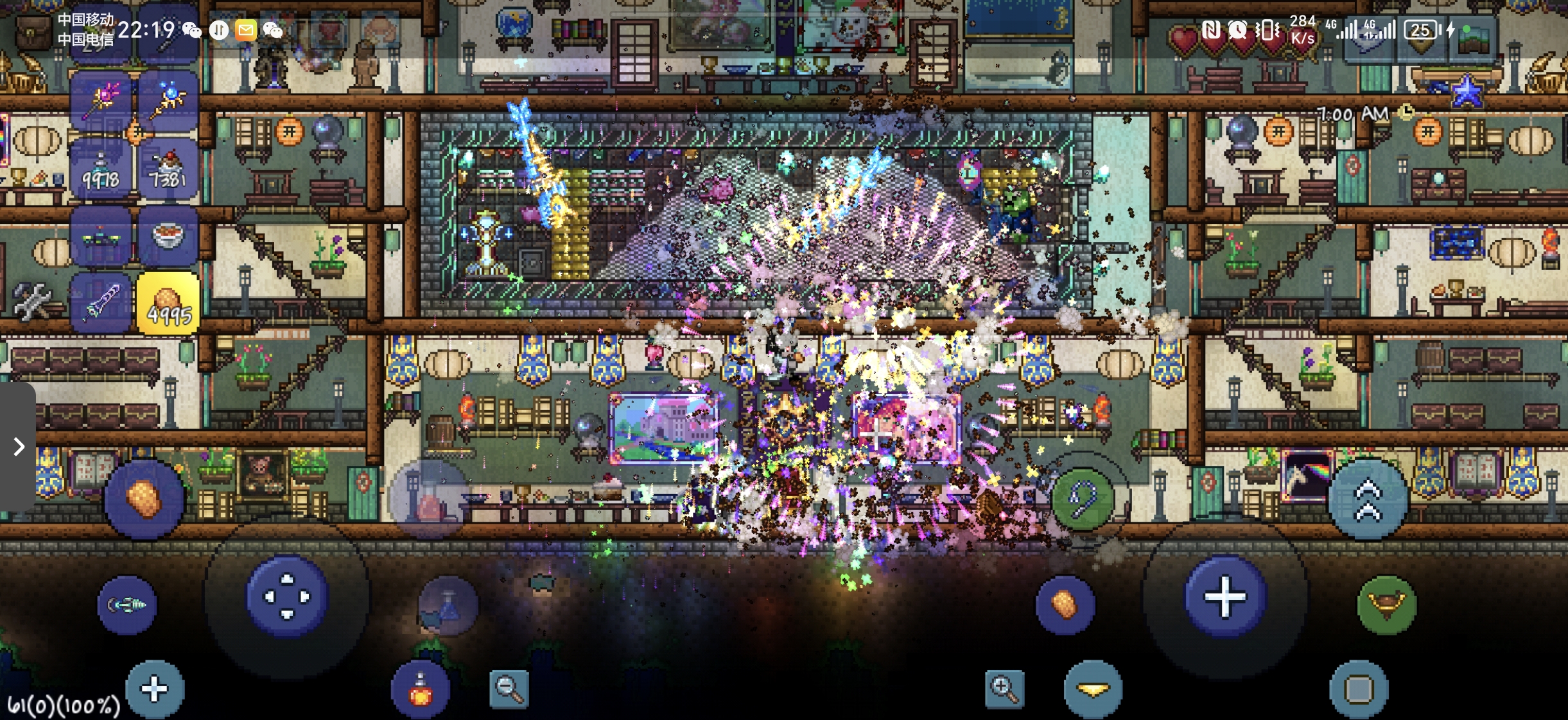Image resolution: width=1568 pixels, height=720 pixels.
Task: Select the ice cream slot showing 7381
Action: click(x=168, y=169)
